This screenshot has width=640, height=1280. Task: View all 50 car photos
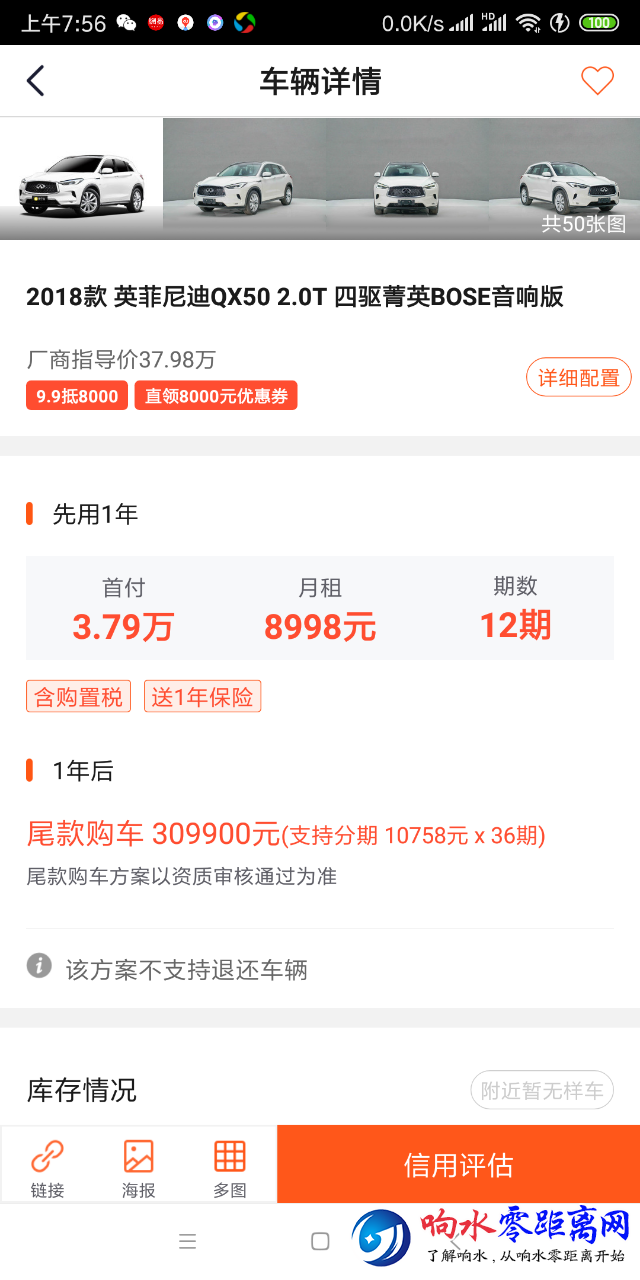point(583,224)
